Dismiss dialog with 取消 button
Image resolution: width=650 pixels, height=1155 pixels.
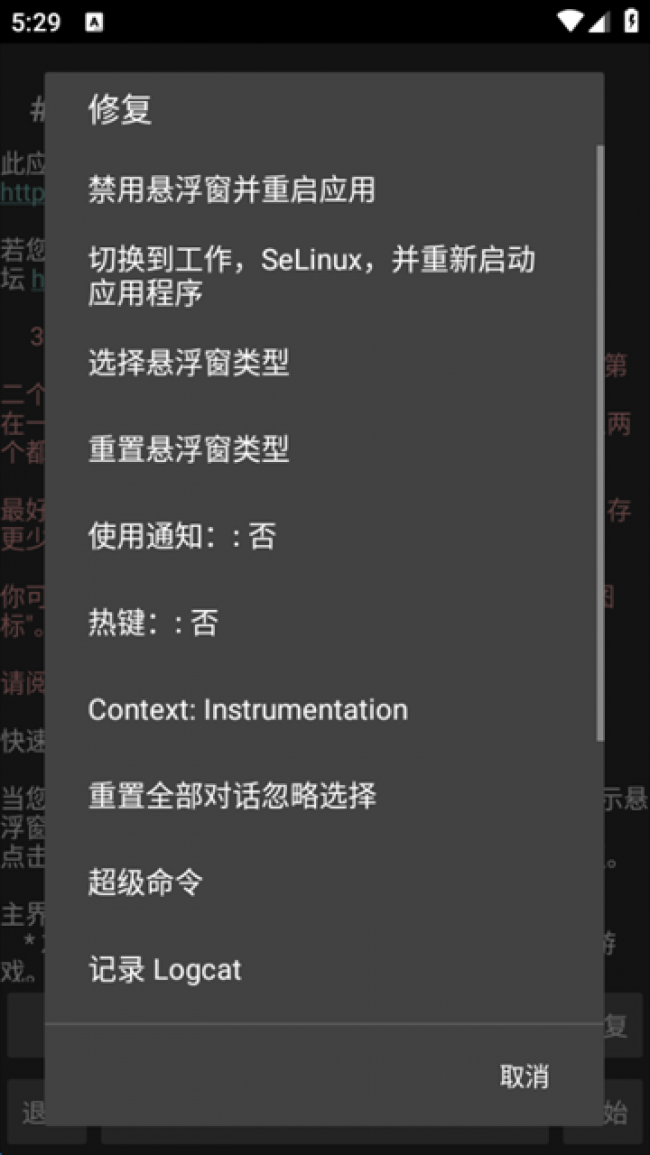pyautogui.click(x=524, y=1076)
